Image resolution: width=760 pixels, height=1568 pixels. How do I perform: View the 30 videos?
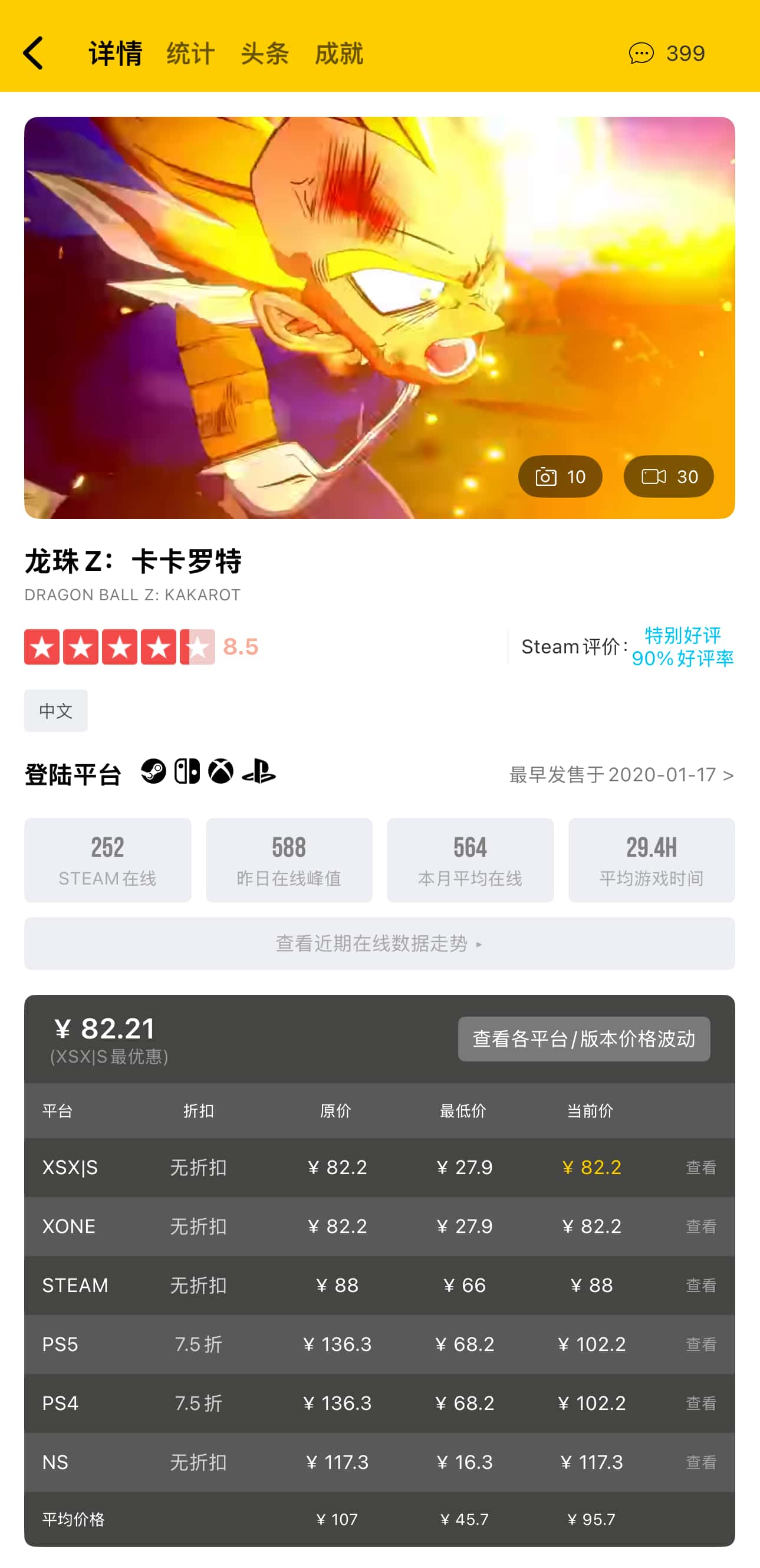coord(668,476)
